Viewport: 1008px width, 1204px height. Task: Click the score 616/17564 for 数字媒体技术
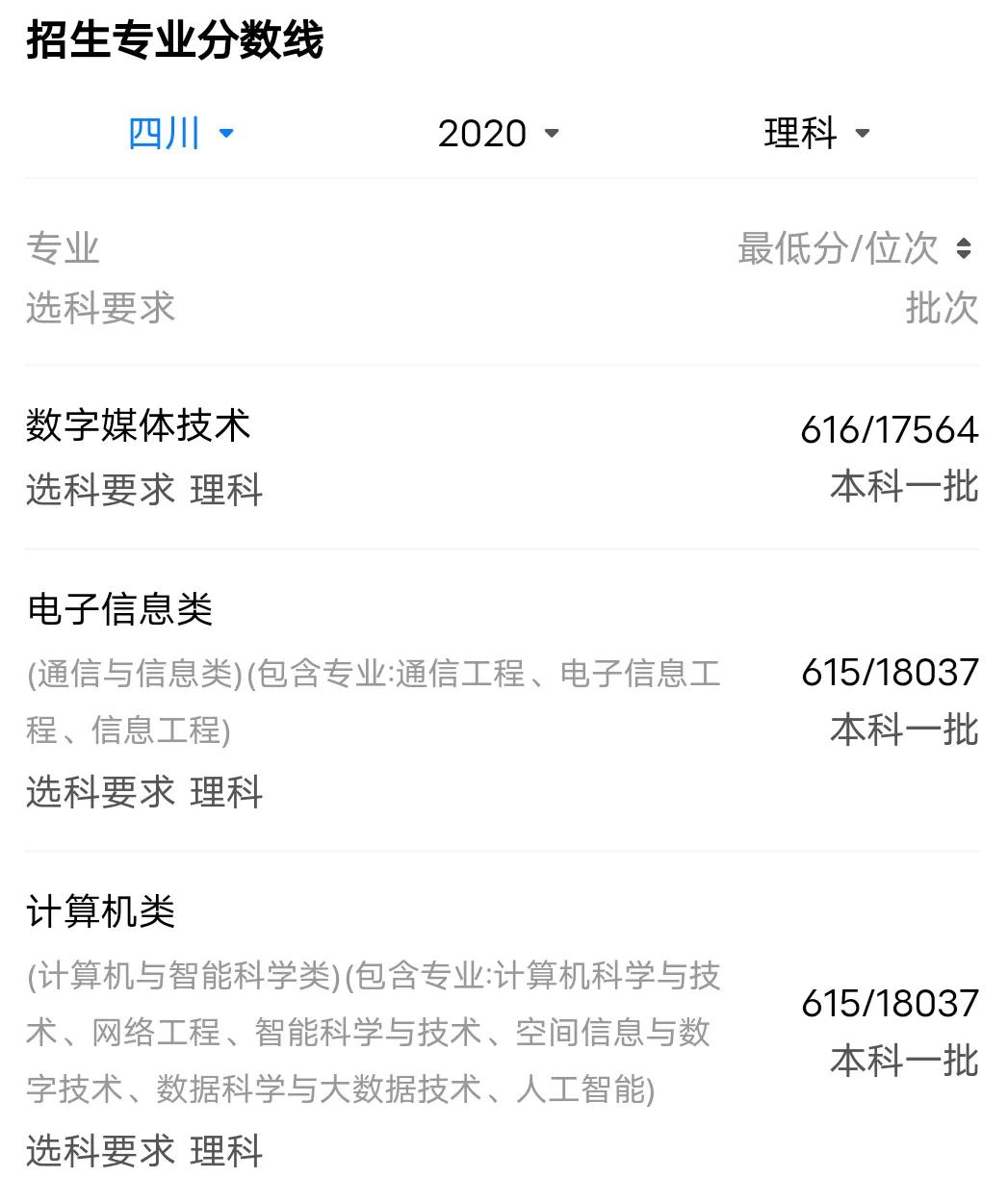(x=891, y=424)
